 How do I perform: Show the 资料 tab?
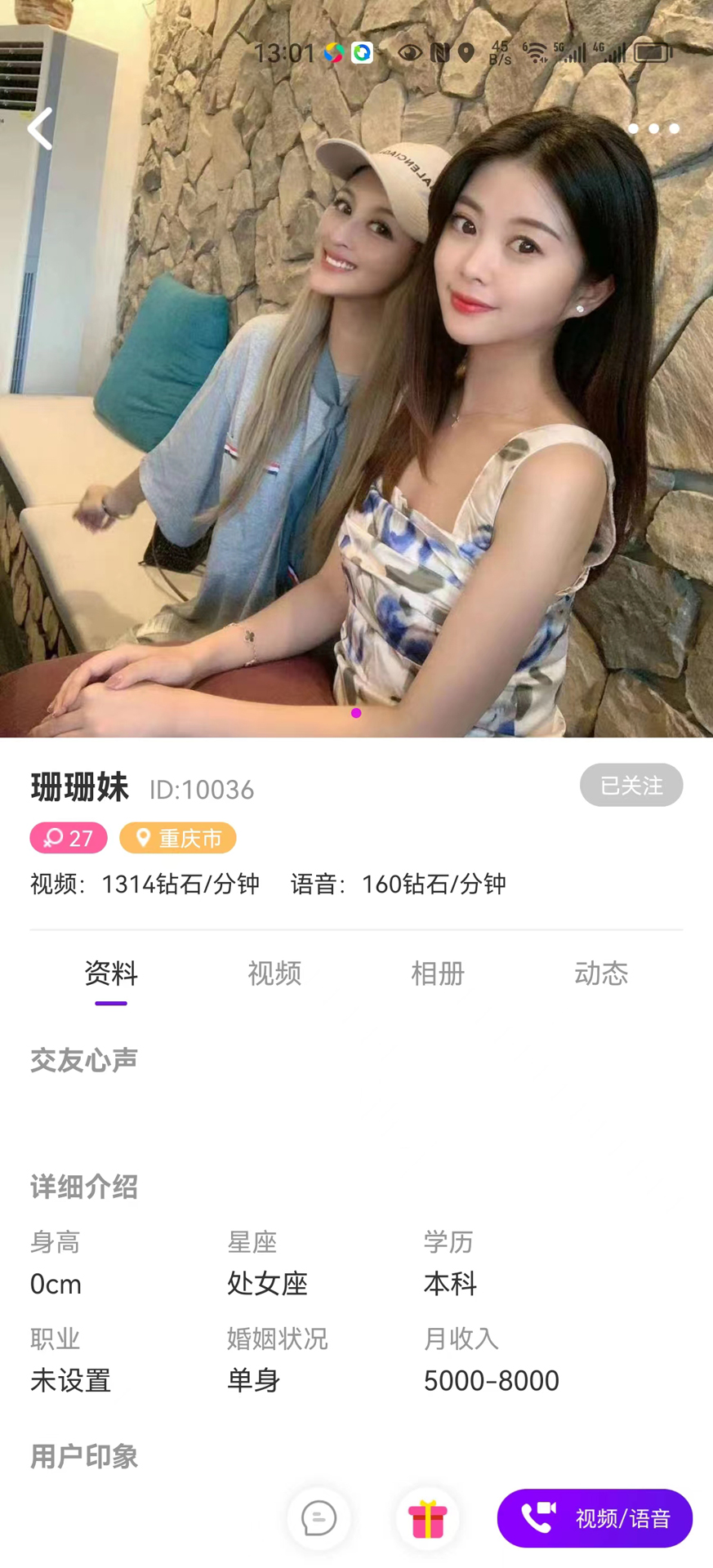point(111,973)
